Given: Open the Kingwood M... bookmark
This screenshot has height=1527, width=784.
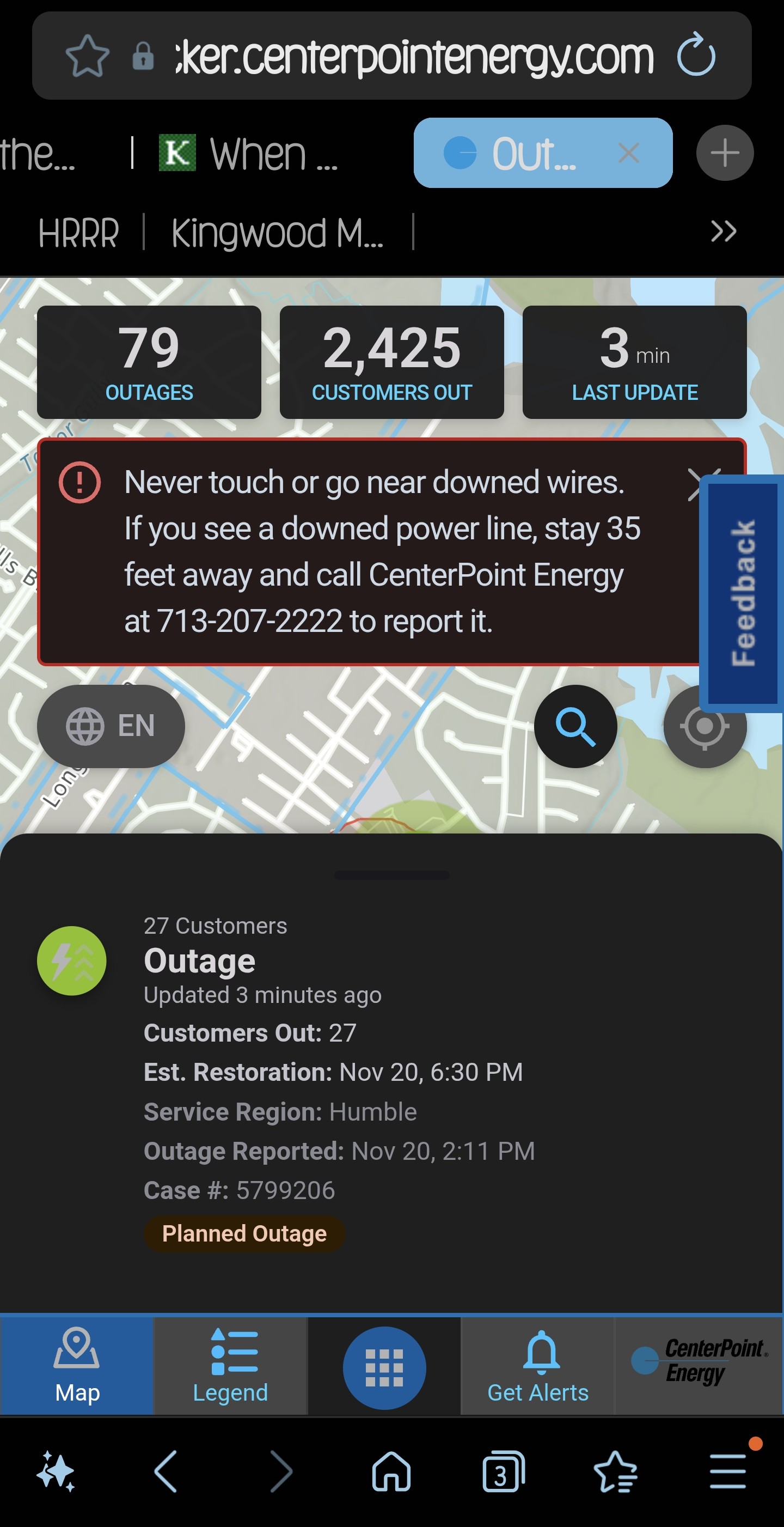Looking at the screenshot, I should tap(277, 233).
